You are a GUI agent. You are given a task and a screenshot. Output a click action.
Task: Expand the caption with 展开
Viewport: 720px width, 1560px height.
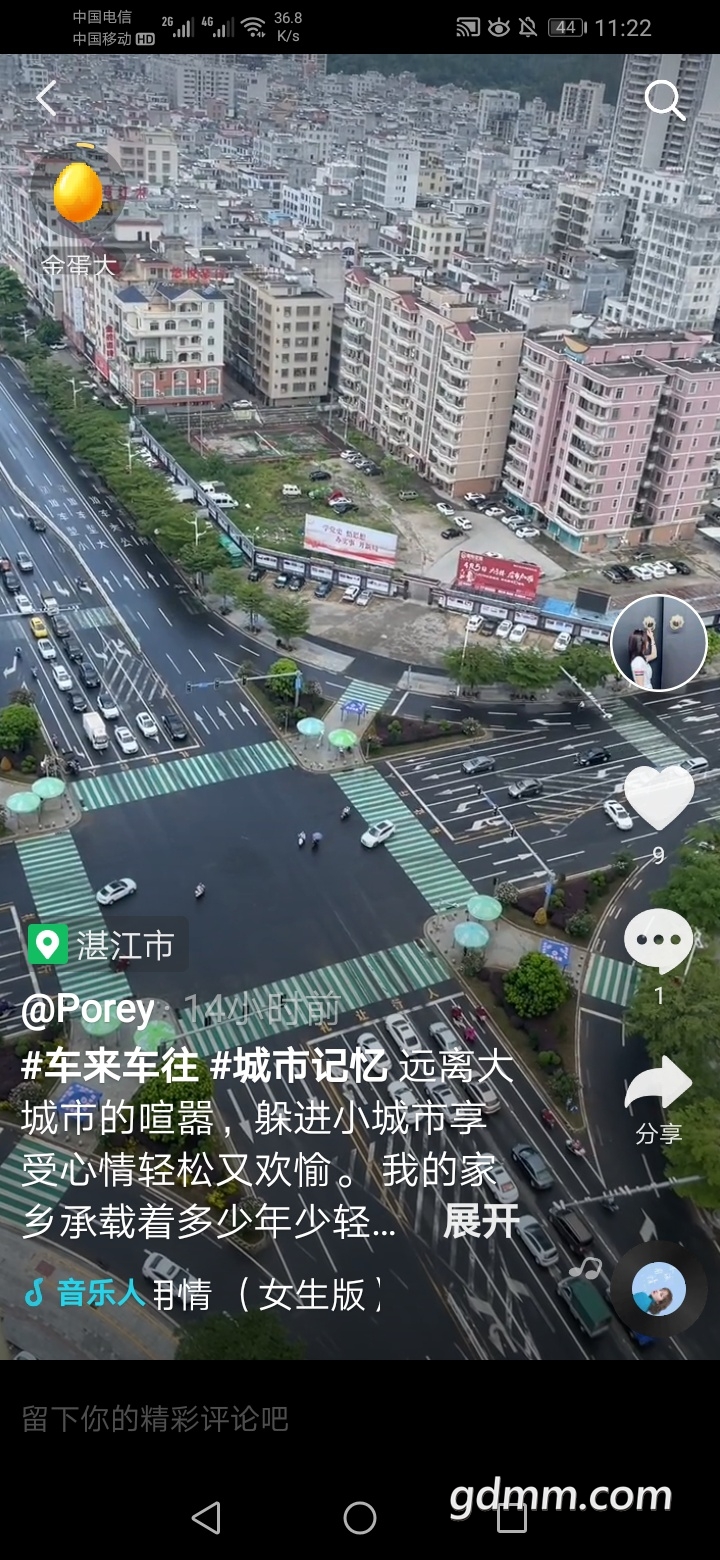tap(481, 1220)
